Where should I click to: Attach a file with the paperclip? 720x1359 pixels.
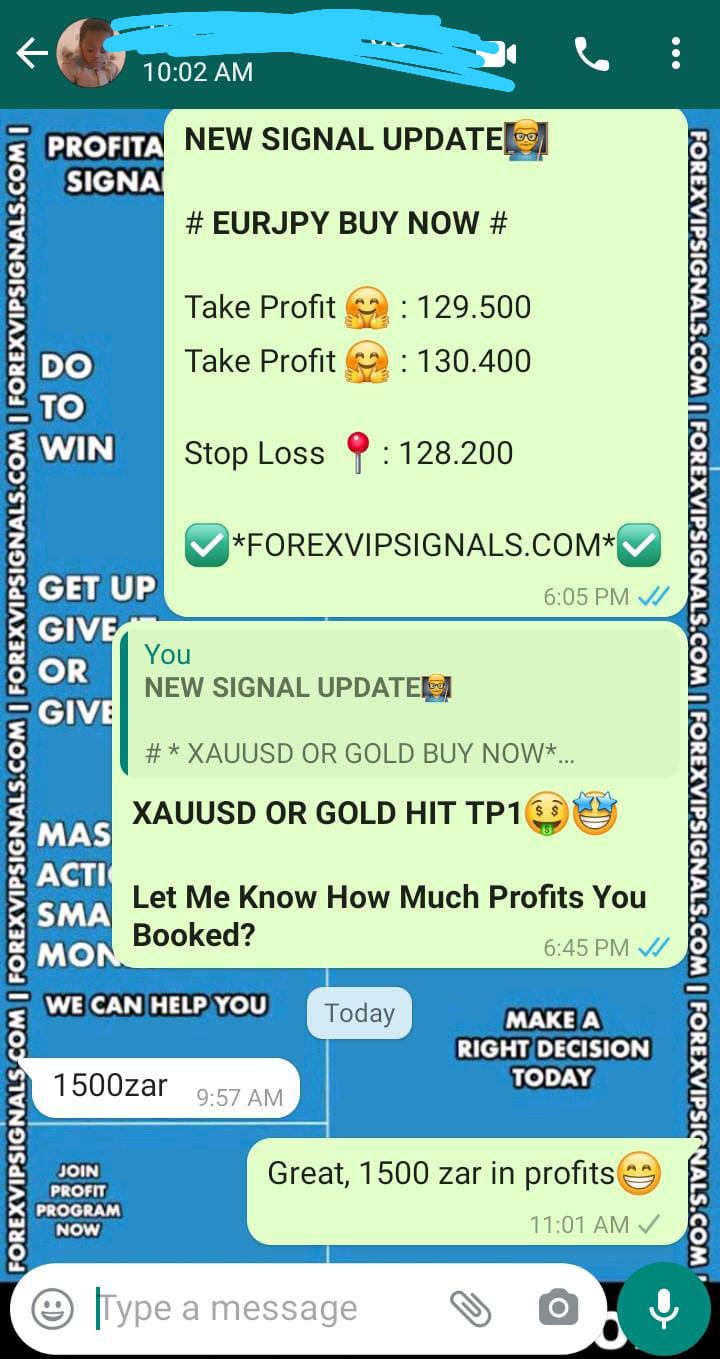point(470,1308)
